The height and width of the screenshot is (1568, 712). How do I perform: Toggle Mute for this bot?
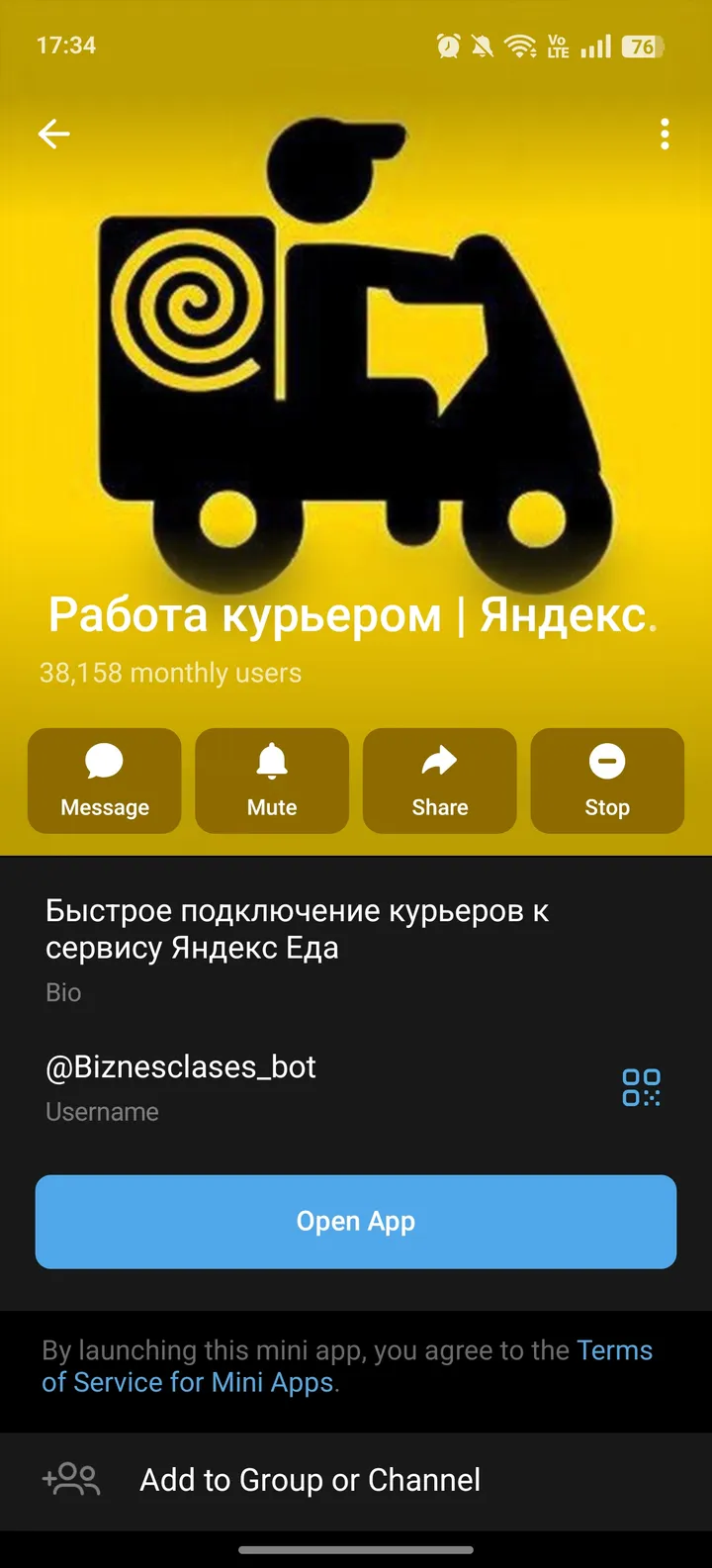(271, 781)
